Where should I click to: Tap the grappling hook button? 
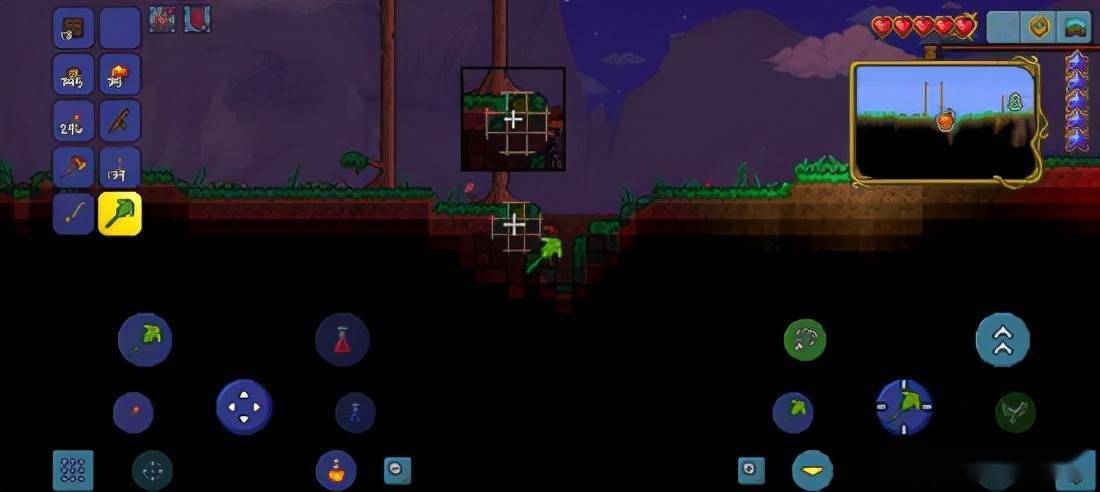click(x=804, y=340)
